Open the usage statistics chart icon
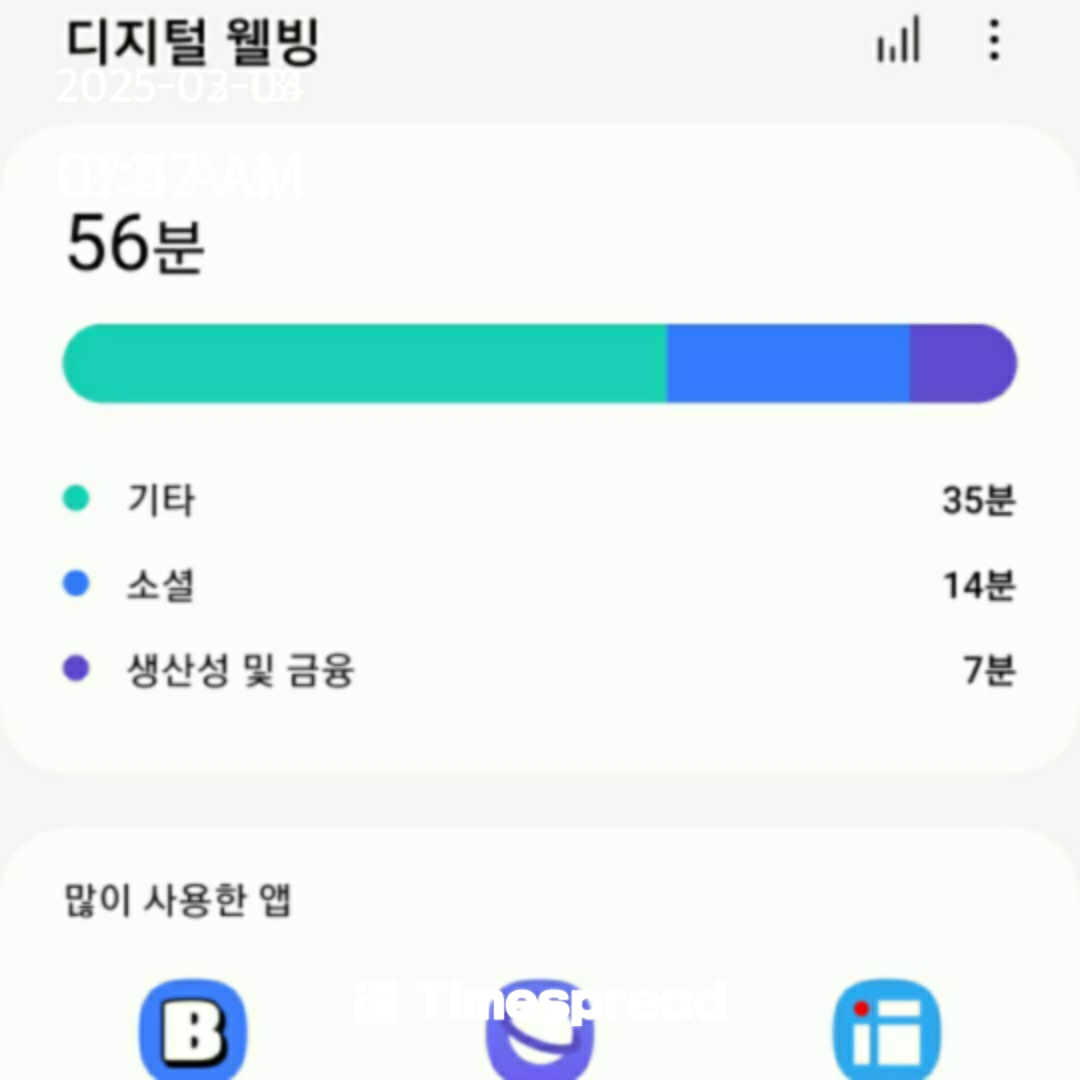 click(898, 42)
